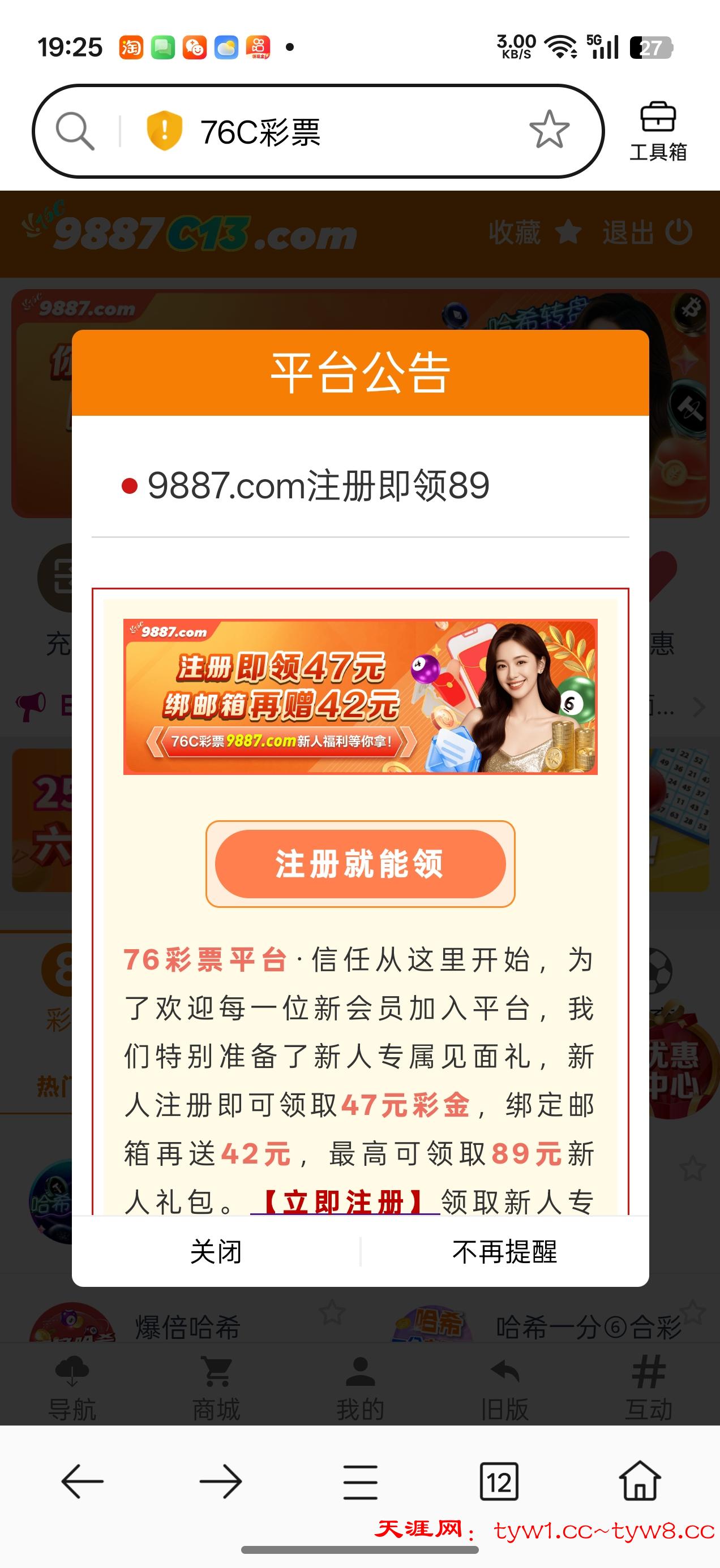
Task: Open the tab switcher showing 12 tabs
Action: 498,1483
